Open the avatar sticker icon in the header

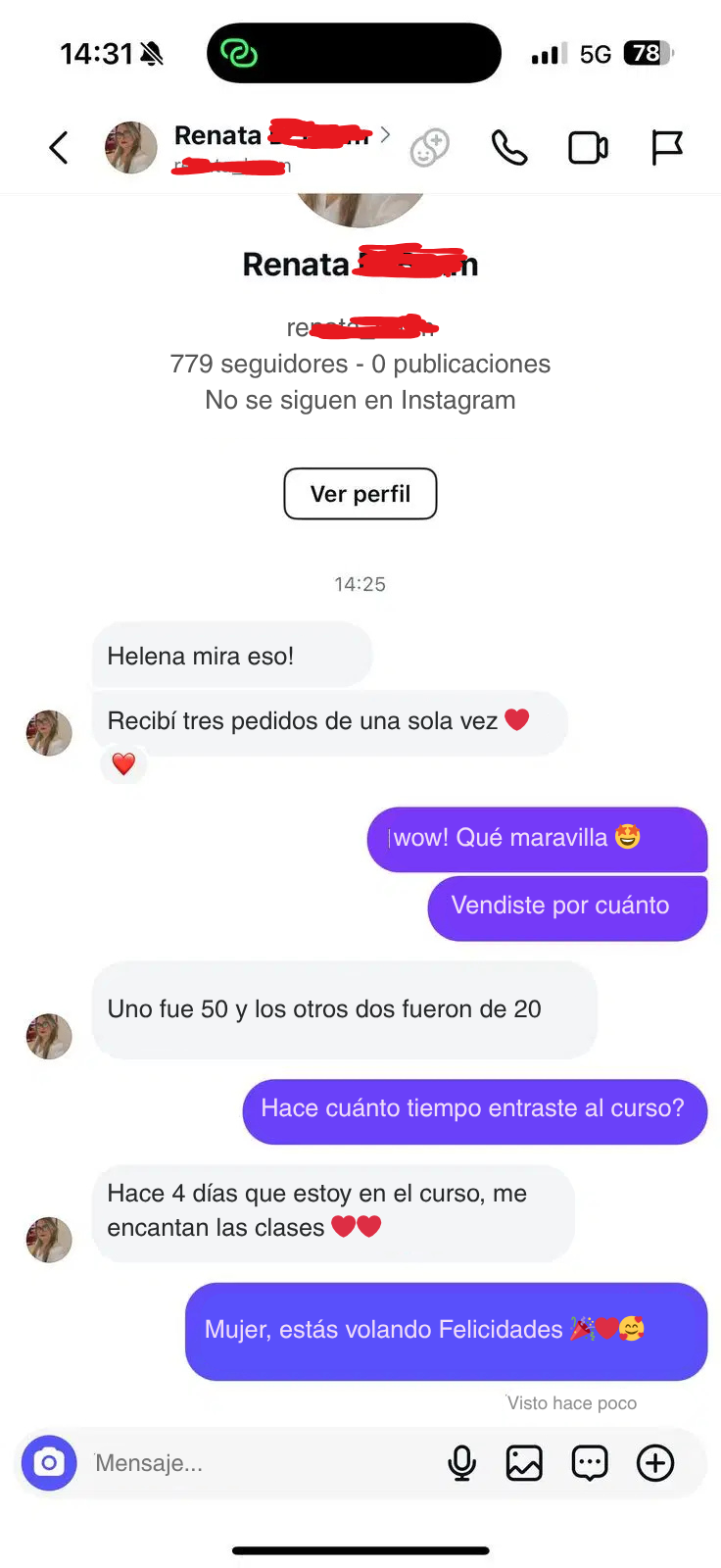tap(430, 148)
